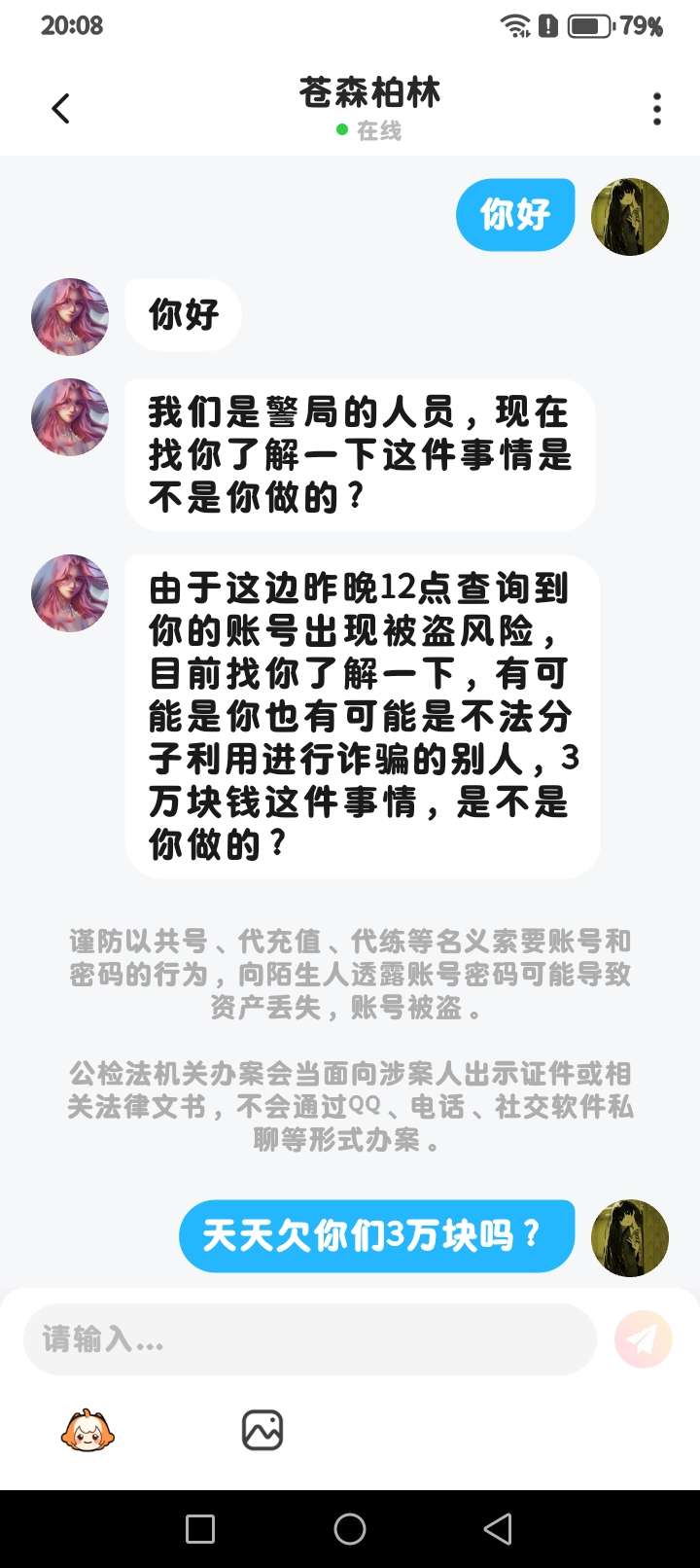Open my avatar next to 天天欠你们3万块吗

[x=629, y=1237]
